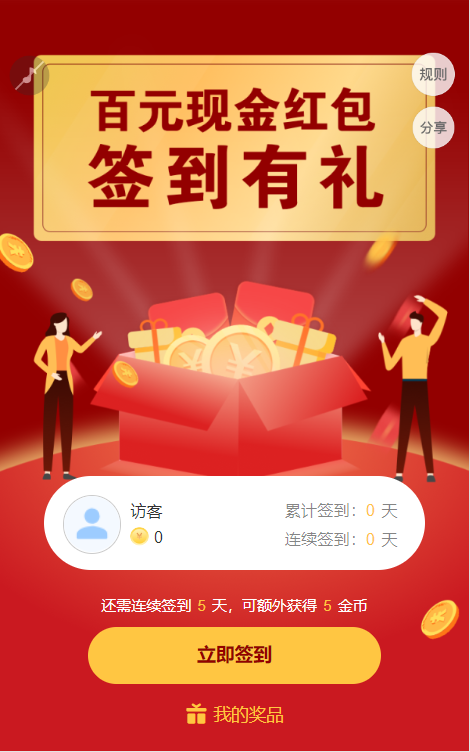470x752 pixels.
Task: Tap the 分享 share button
Action: (x=433, y=128)
